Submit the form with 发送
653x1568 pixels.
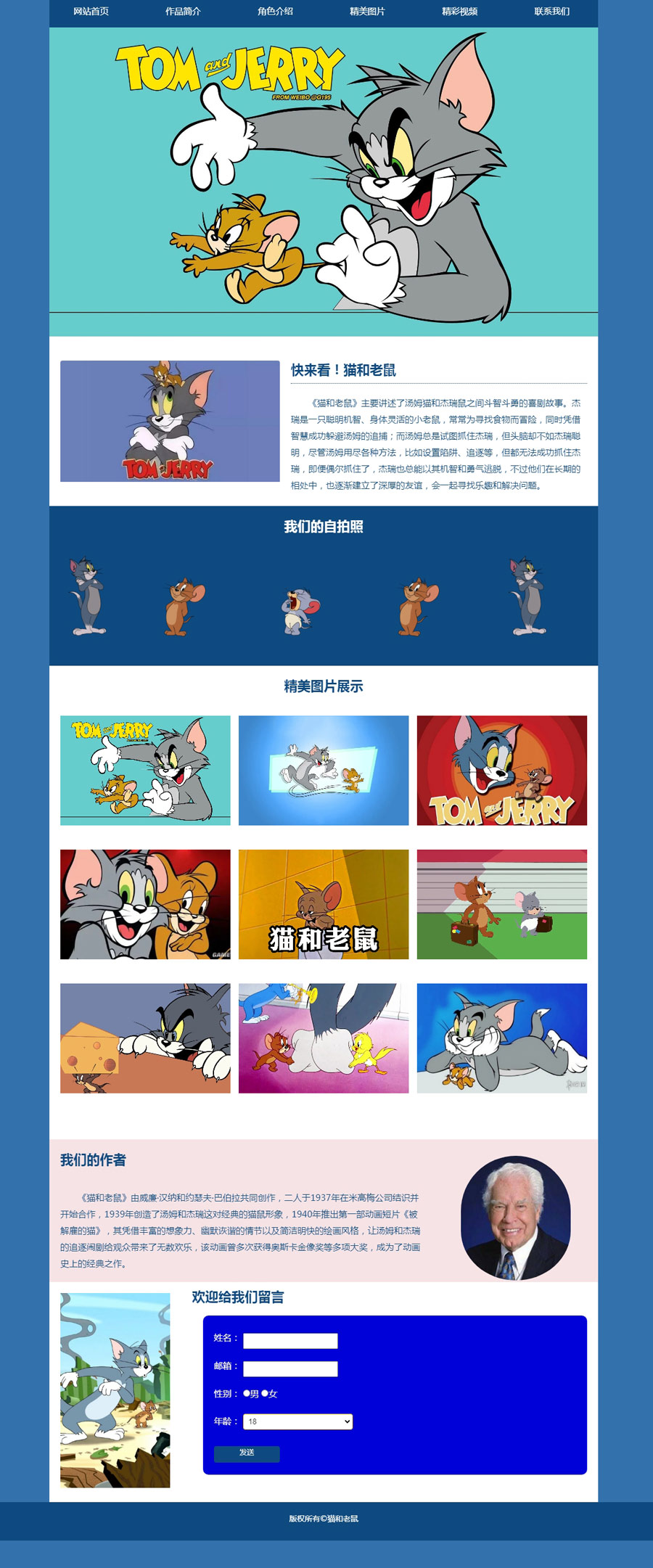click(x=247, y=1453)
